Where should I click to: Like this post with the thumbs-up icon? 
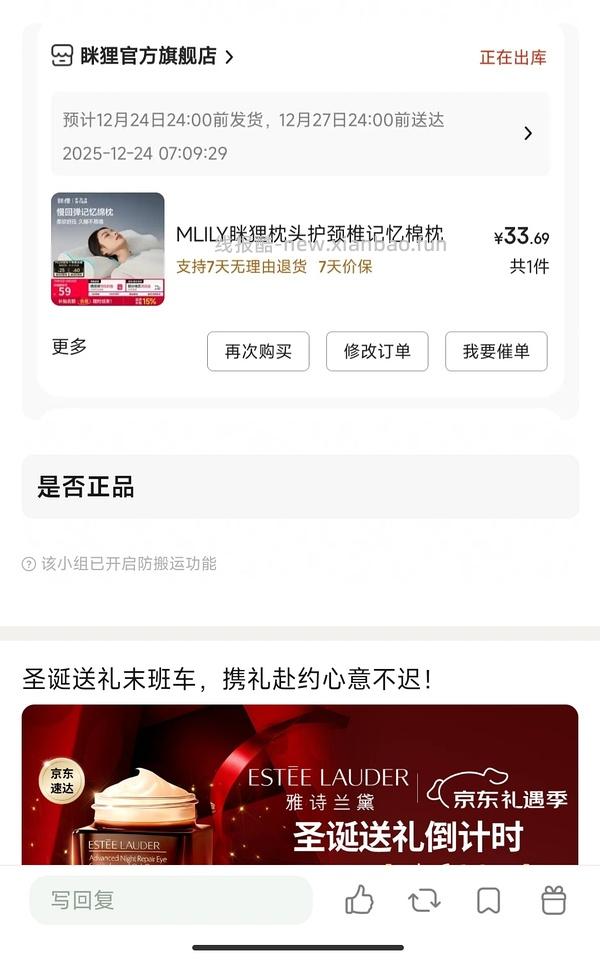359,900
